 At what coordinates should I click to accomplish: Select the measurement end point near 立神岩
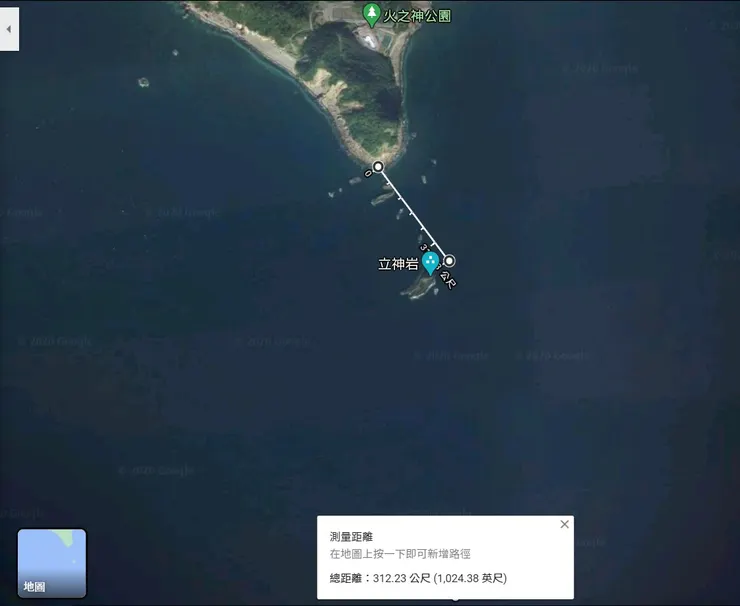click(x=449, y=260)
